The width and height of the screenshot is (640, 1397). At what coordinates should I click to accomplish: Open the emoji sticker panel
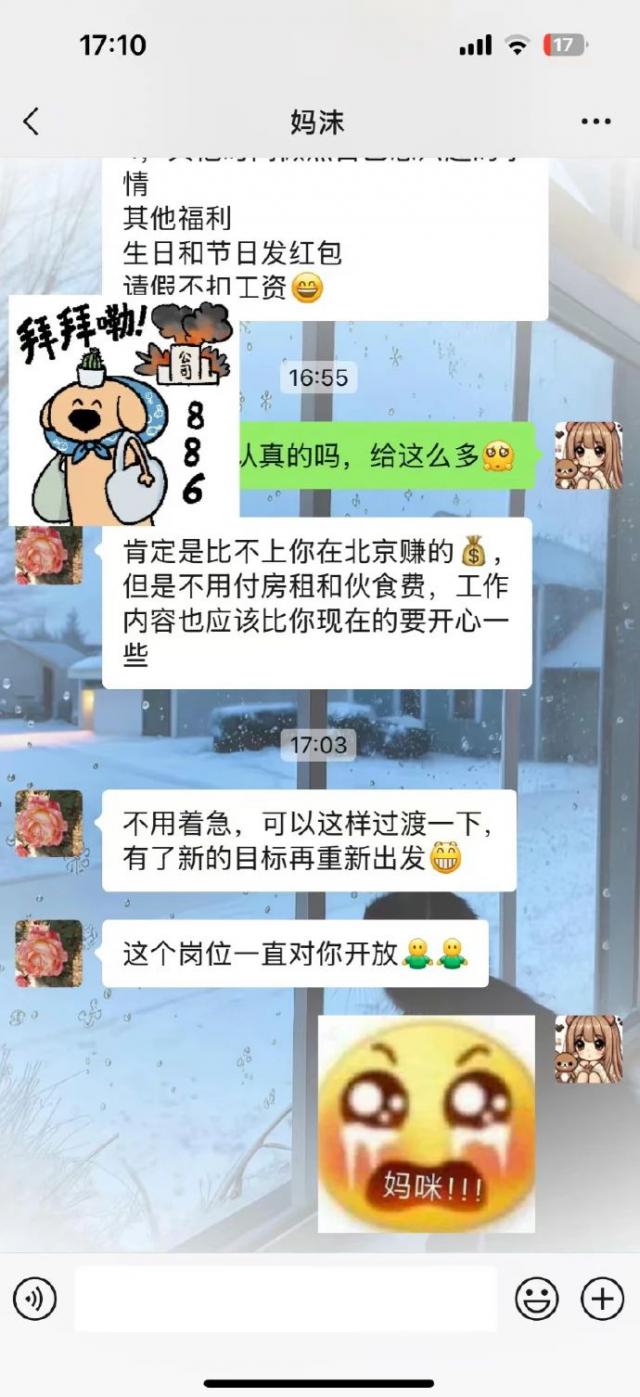[537, 1299]
